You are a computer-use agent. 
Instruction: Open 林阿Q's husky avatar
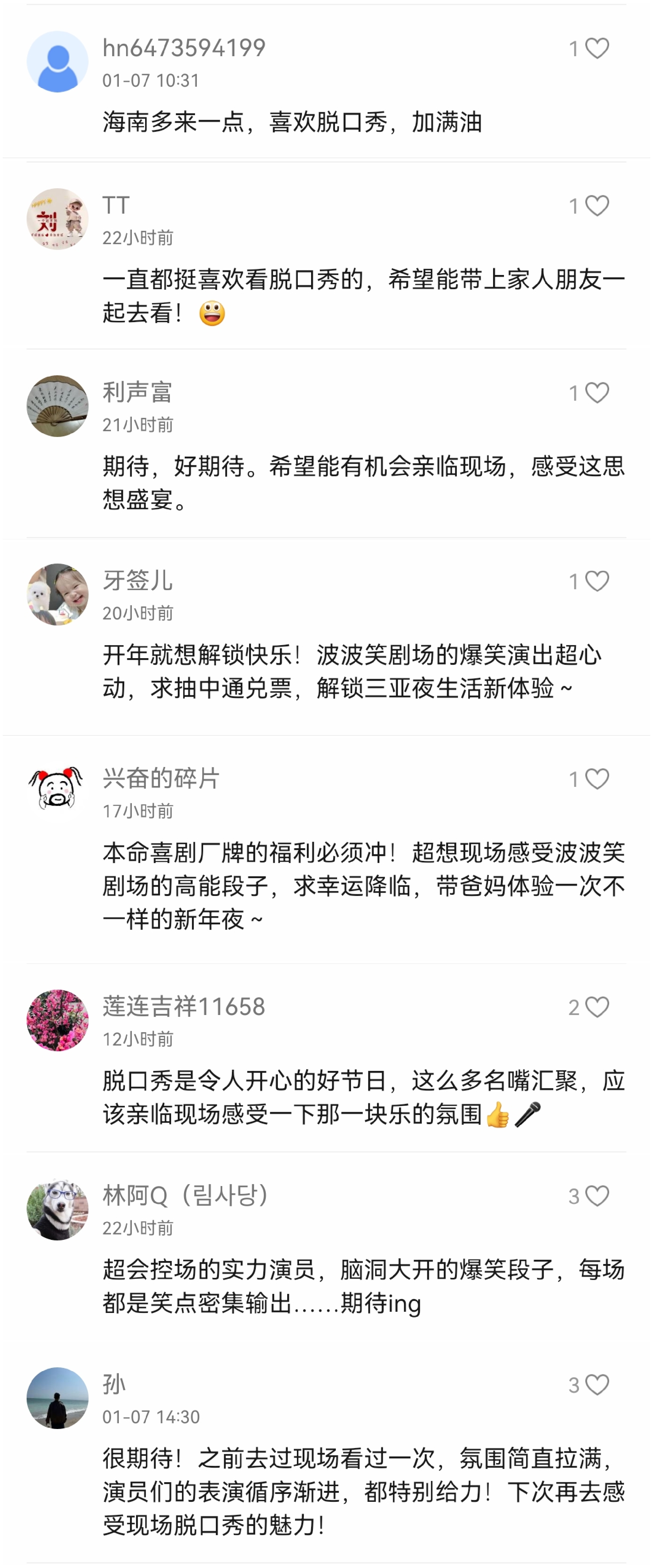click(57, 1210)
